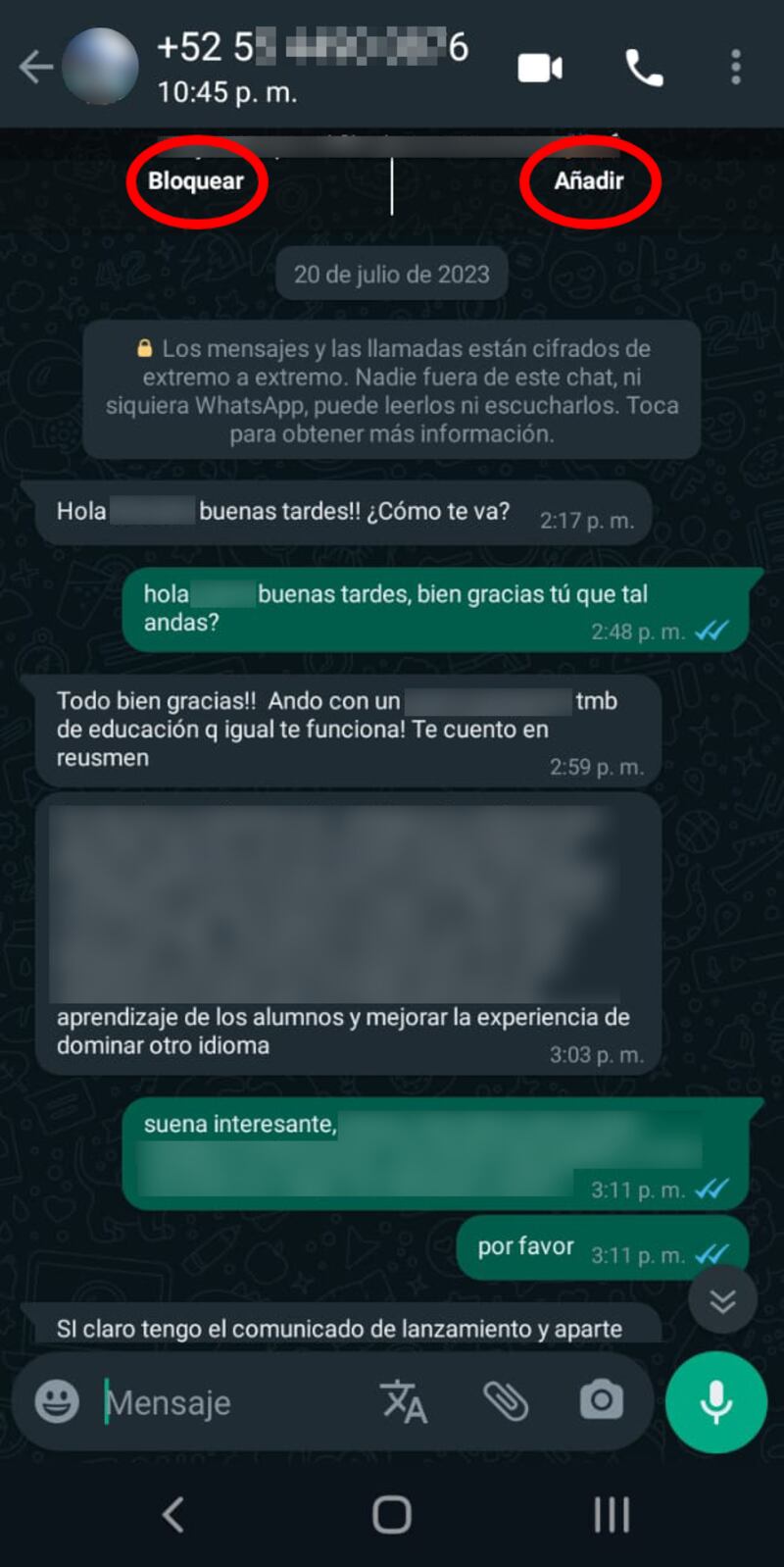Open the end-to-end encryption notice
The width and height of the screenshot is (784, 1567).
[x=392, y=390]
